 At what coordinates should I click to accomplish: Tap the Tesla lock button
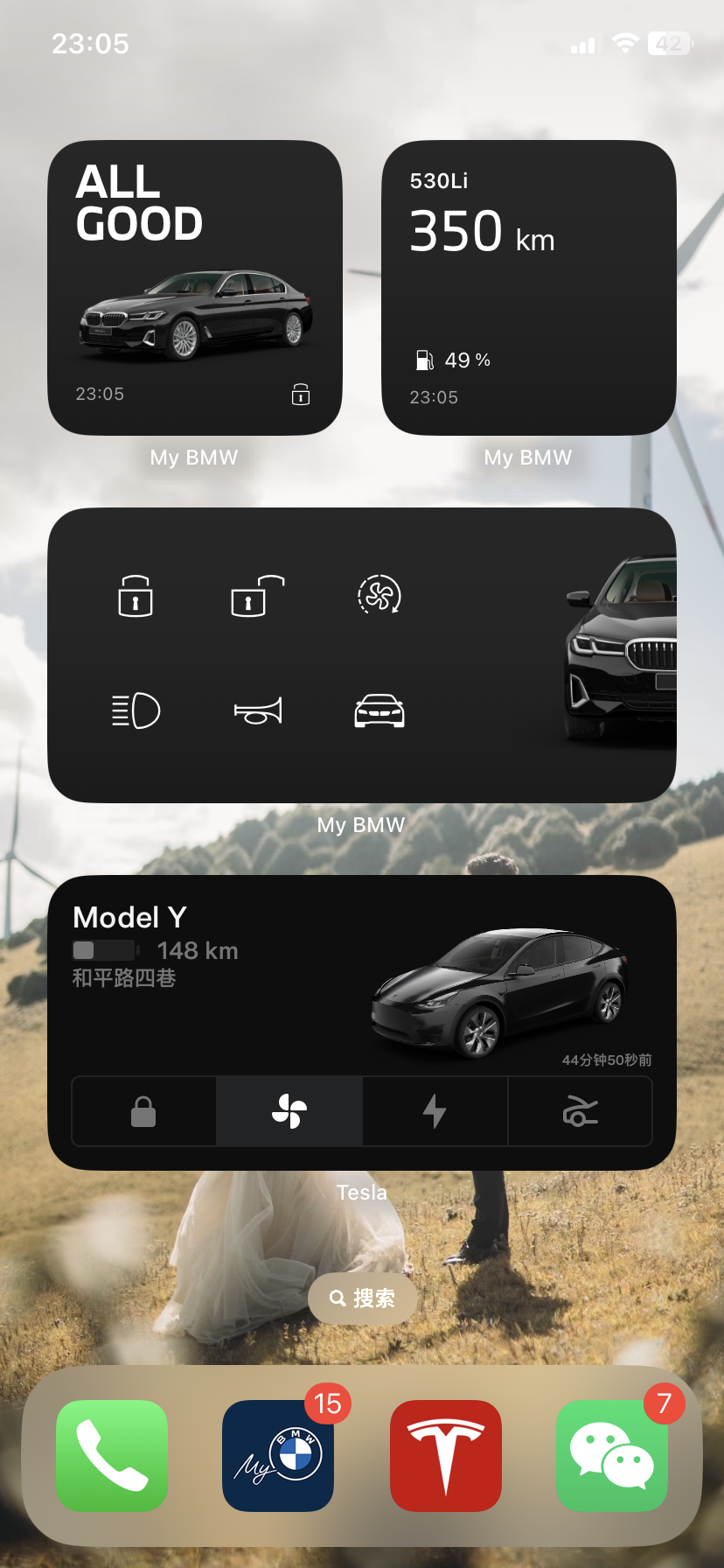click(x=143, y=1111)
